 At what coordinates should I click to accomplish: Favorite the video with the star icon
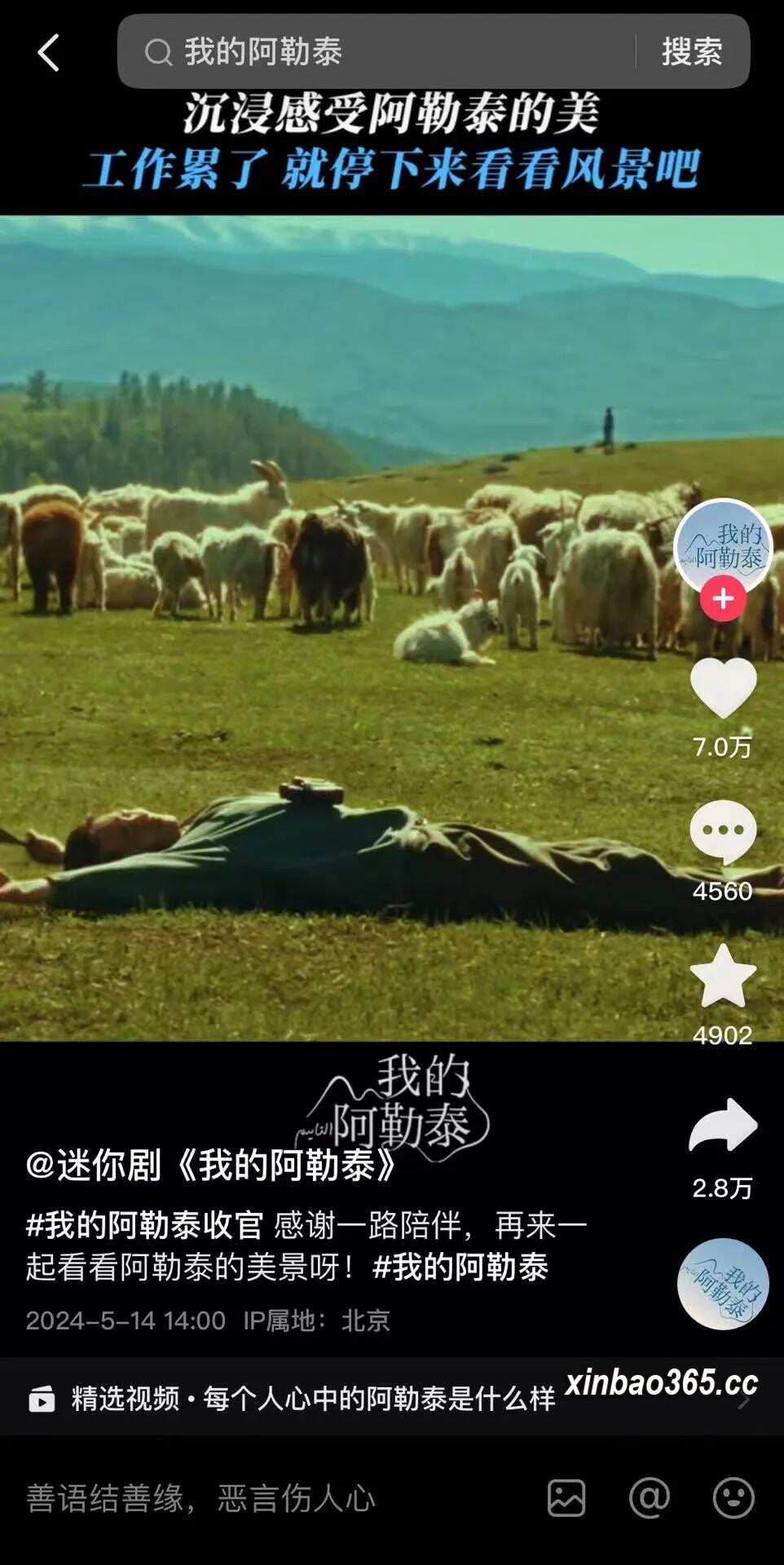[723, 976]
